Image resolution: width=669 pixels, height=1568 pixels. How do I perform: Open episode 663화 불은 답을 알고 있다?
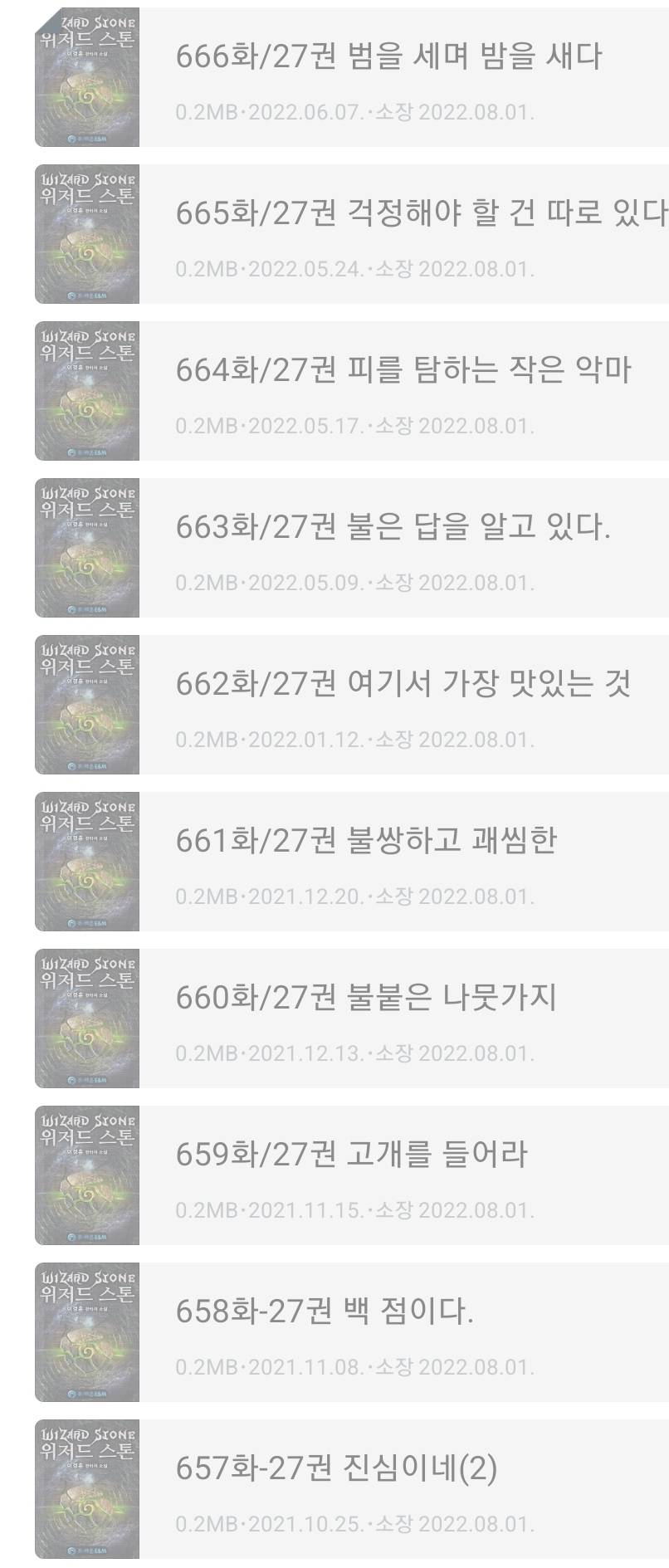[393, 527]
